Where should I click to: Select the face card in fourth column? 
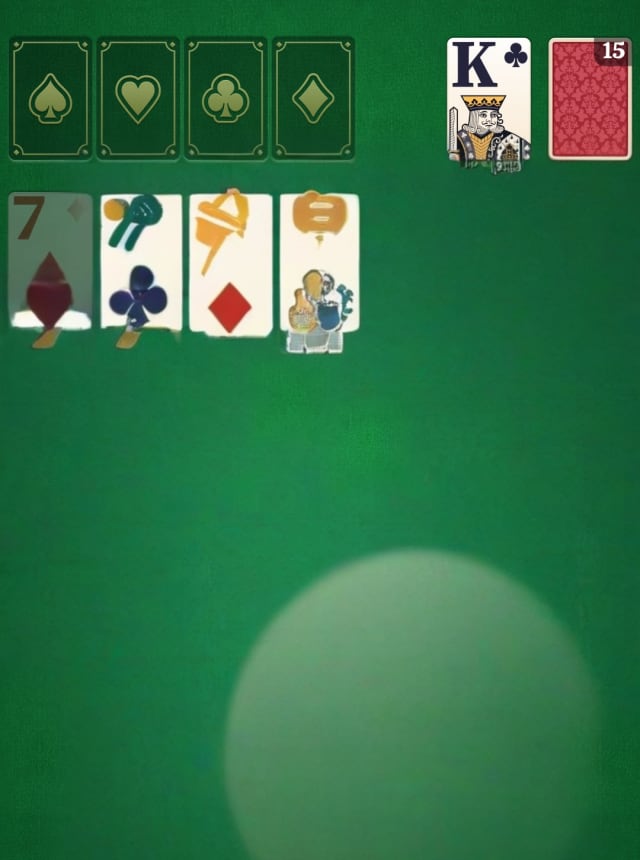[319, 264]
